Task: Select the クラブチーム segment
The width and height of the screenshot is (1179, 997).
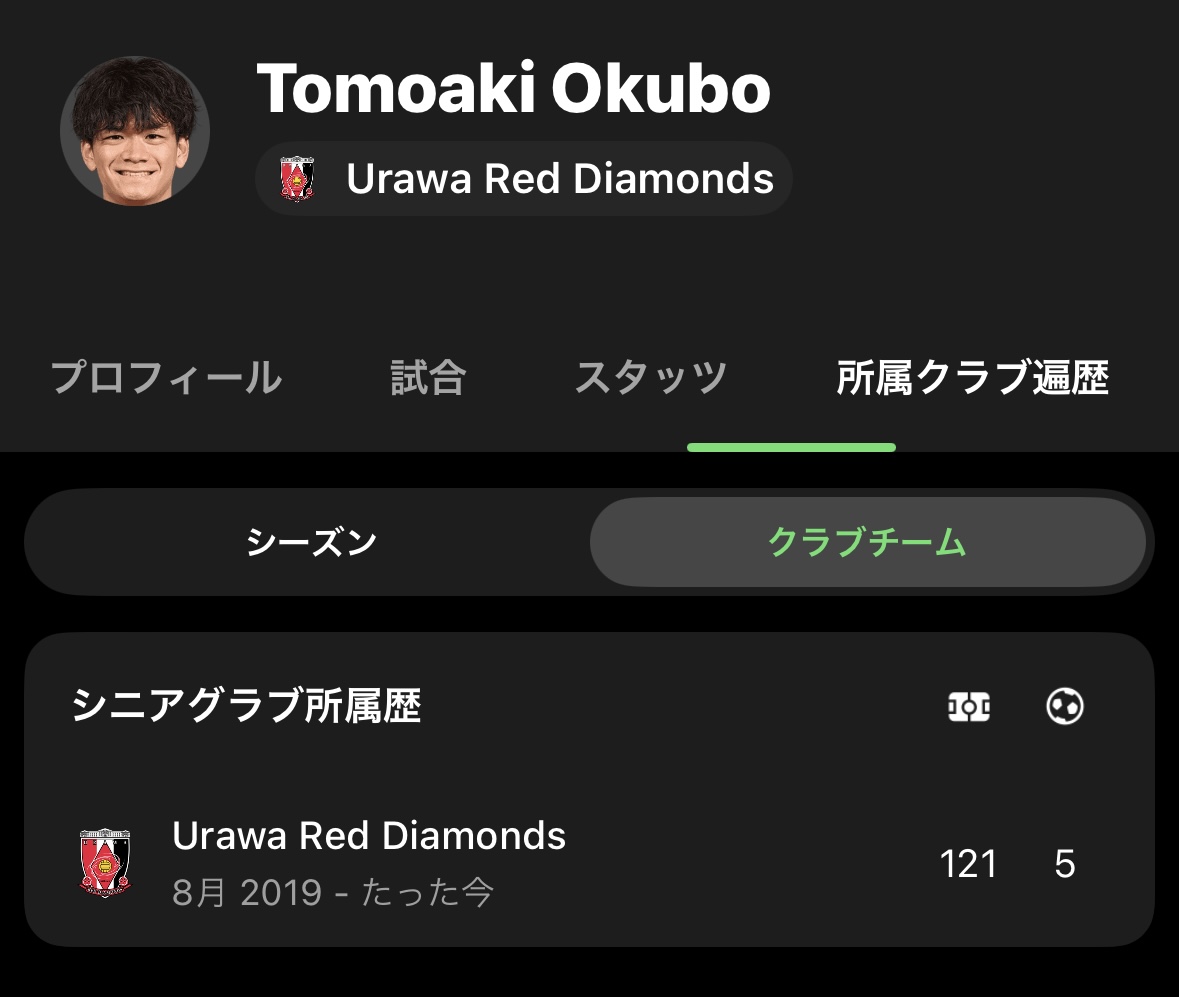Action: tap(867, 543)
